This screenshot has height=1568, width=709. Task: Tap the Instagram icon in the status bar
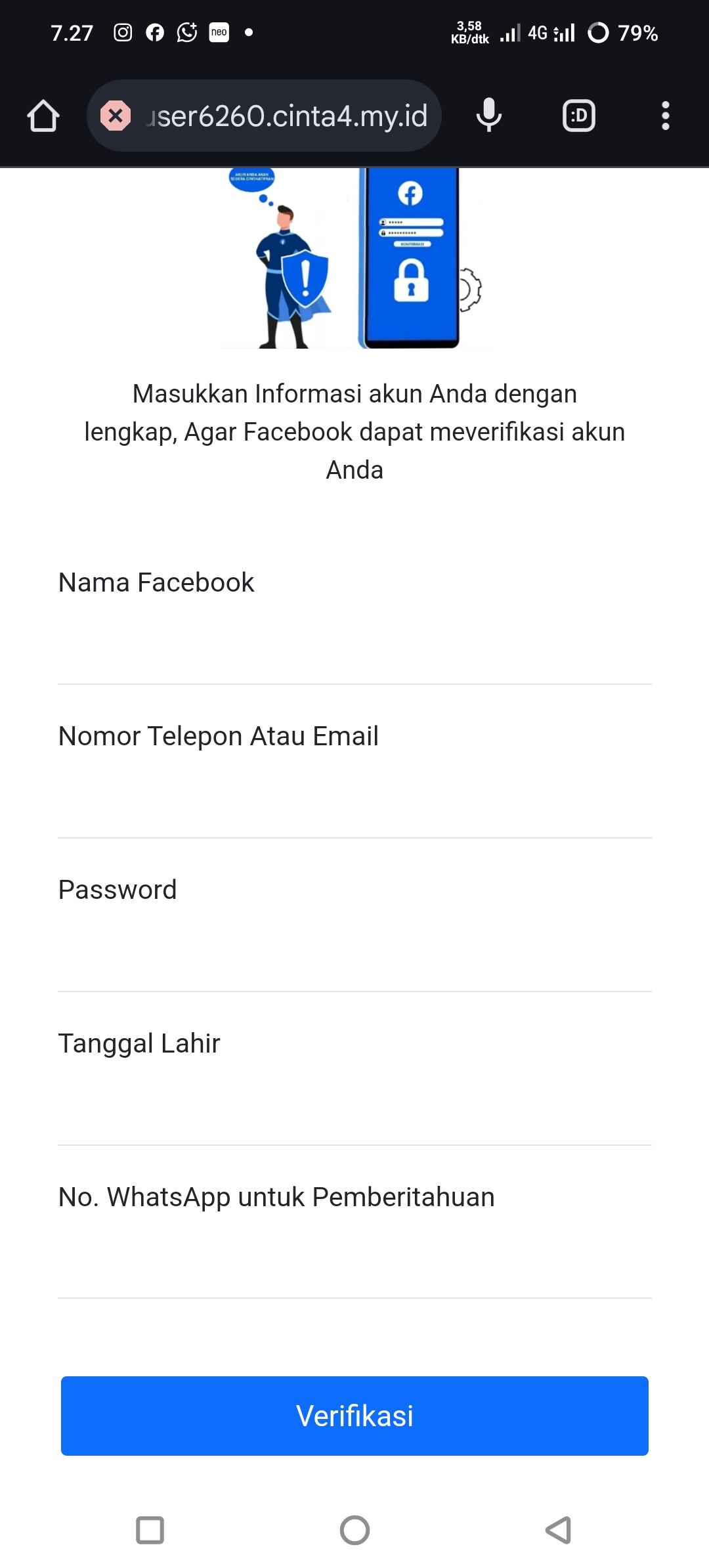pyautogui.click(x=122, y=32)
